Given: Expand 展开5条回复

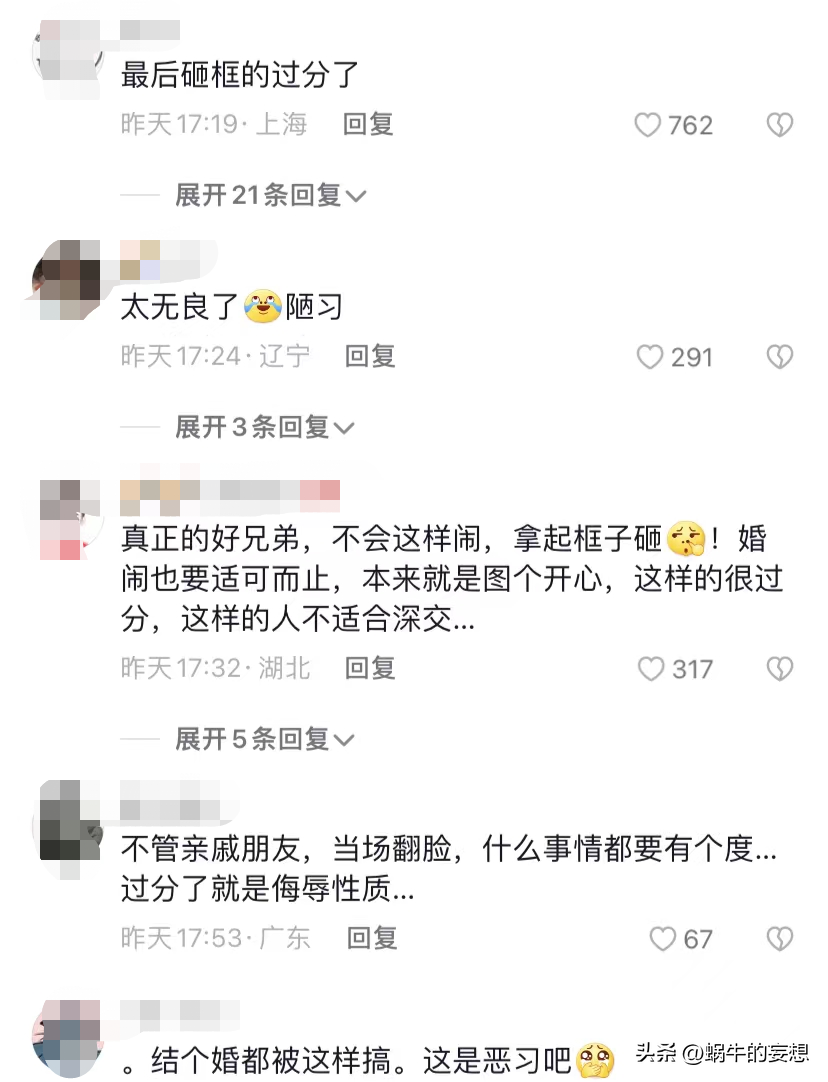Looking at the screenshot, I should (x=264, y=740).
